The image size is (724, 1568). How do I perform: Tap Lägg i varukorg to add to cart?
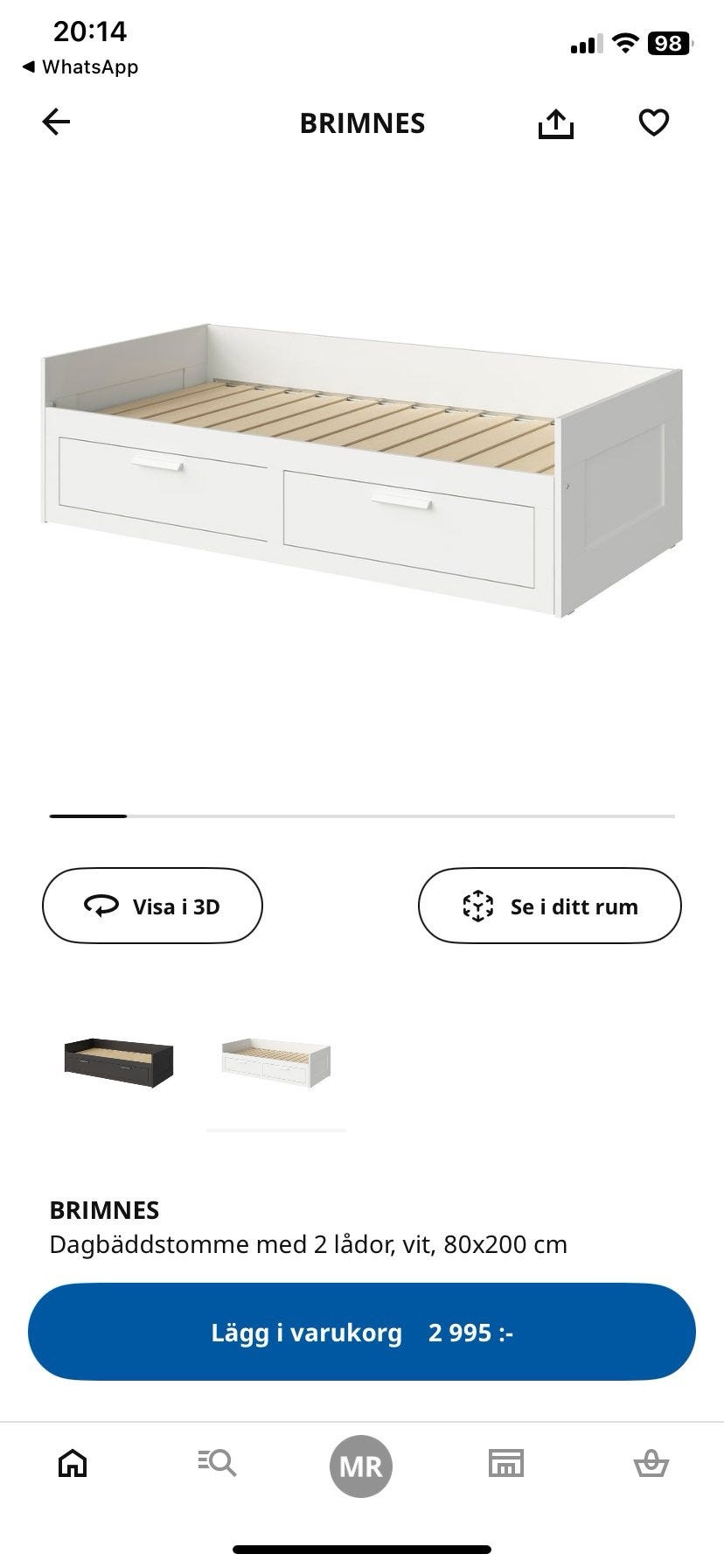(362, 1333)
